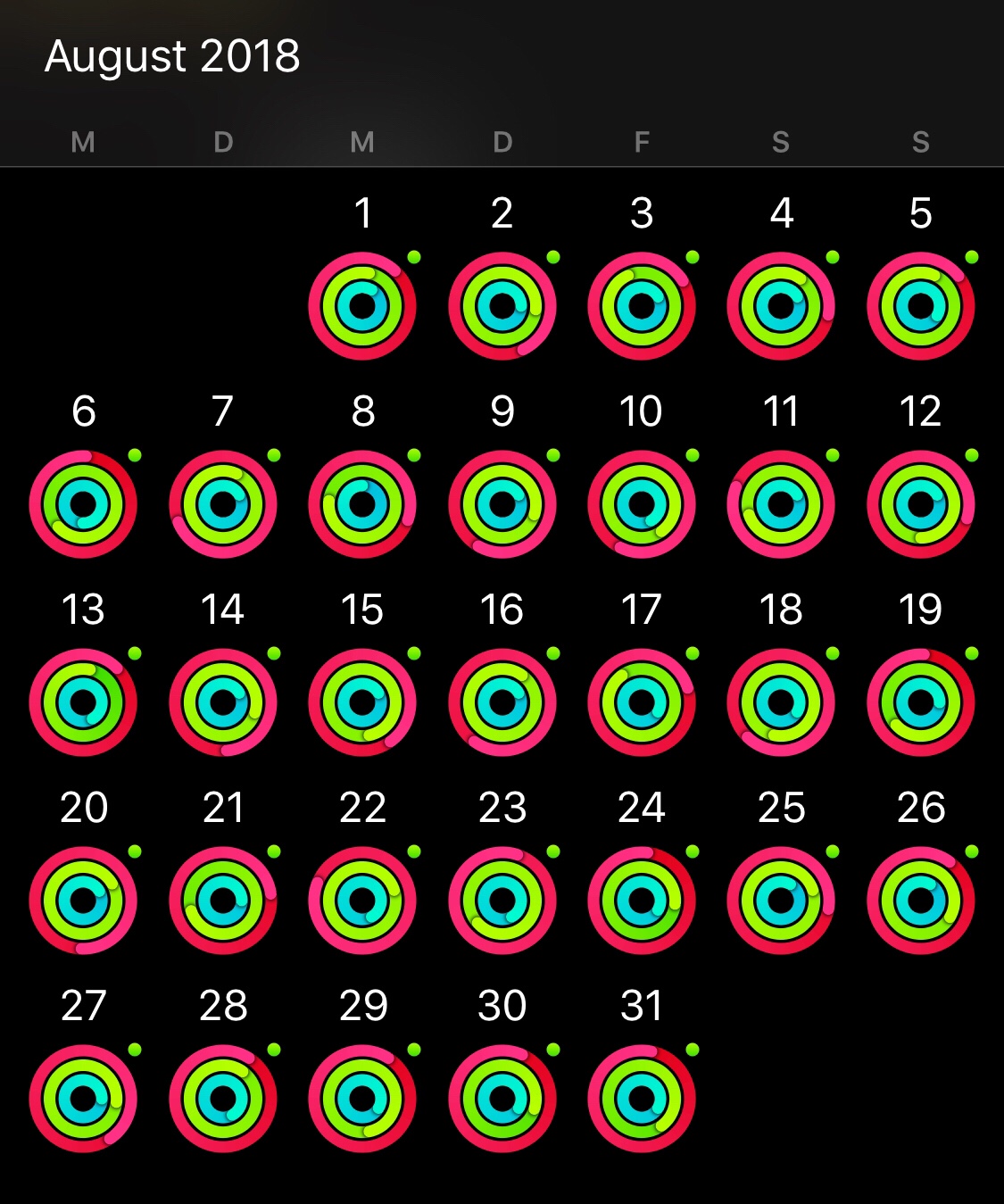Tap the rings for August 8
The height and width of the screenshot is (1204, 1004).
[362, 504]
